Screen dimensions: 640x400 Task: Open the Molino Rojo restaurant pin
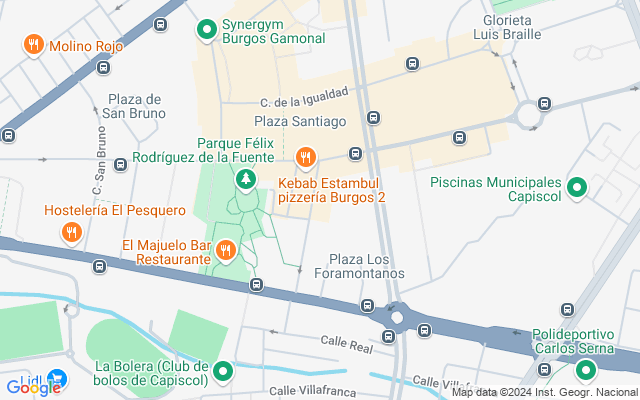tap(34, 45)
